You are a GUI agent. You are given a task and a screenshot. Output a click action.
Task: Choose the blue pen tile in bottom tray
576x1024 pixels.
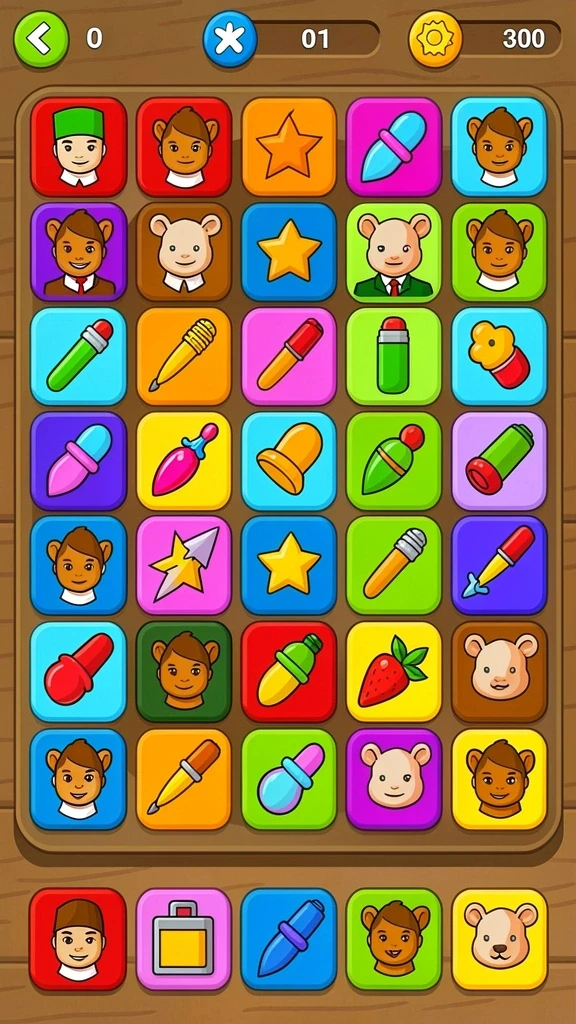[289, 938]
